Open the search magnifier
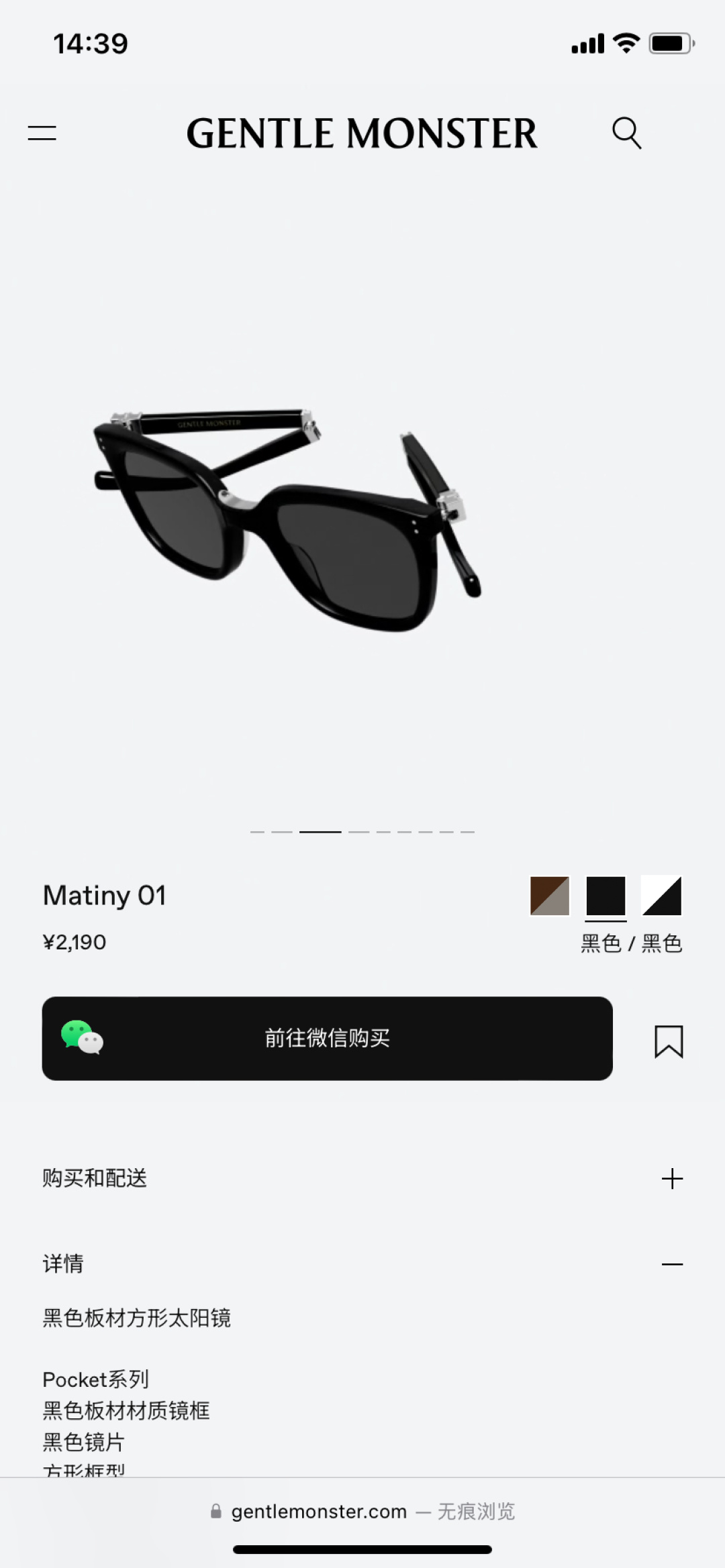725x1568 pixels. pyautogui.click(x=626, y=133)
